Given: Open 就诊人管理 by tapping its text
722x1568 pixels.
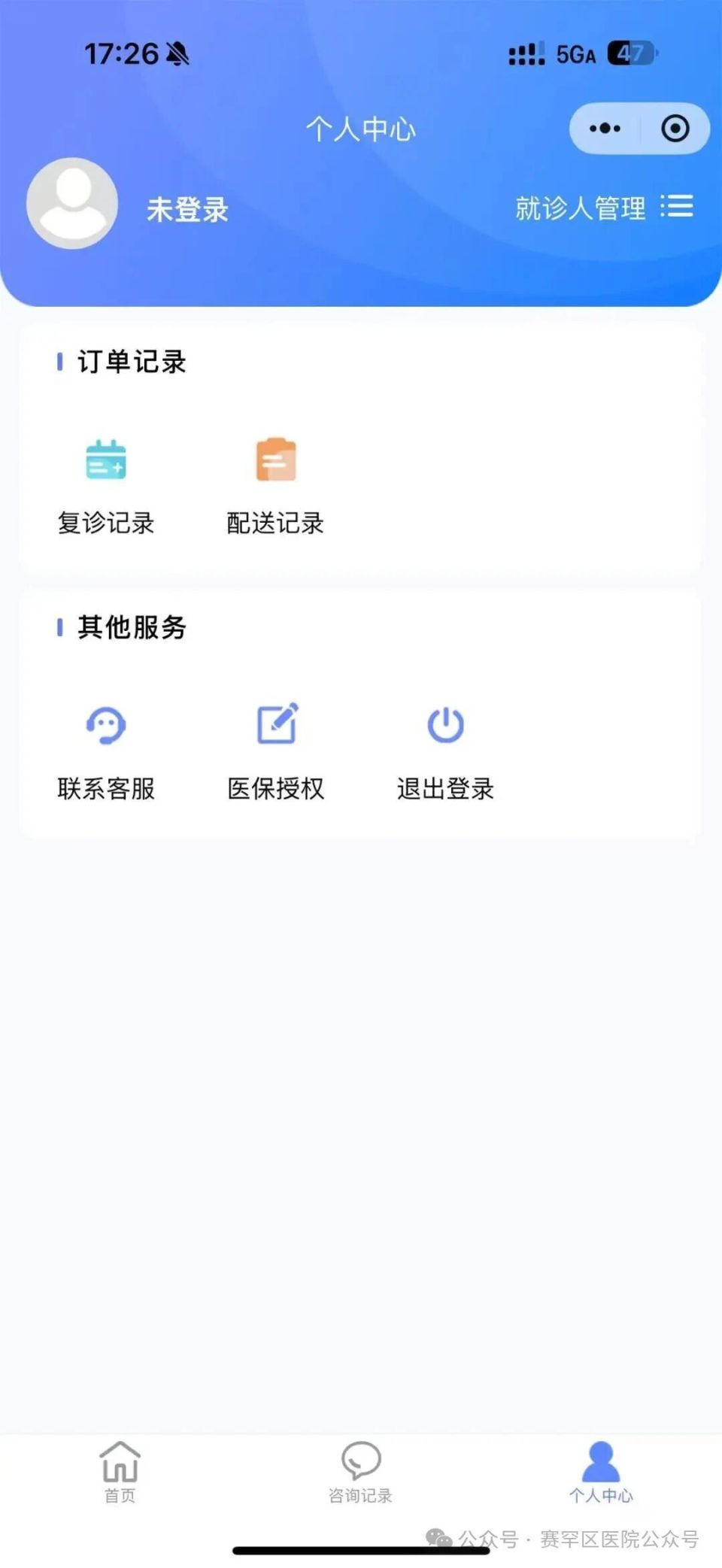Looking at the screenshot, I should pos(581,208).
